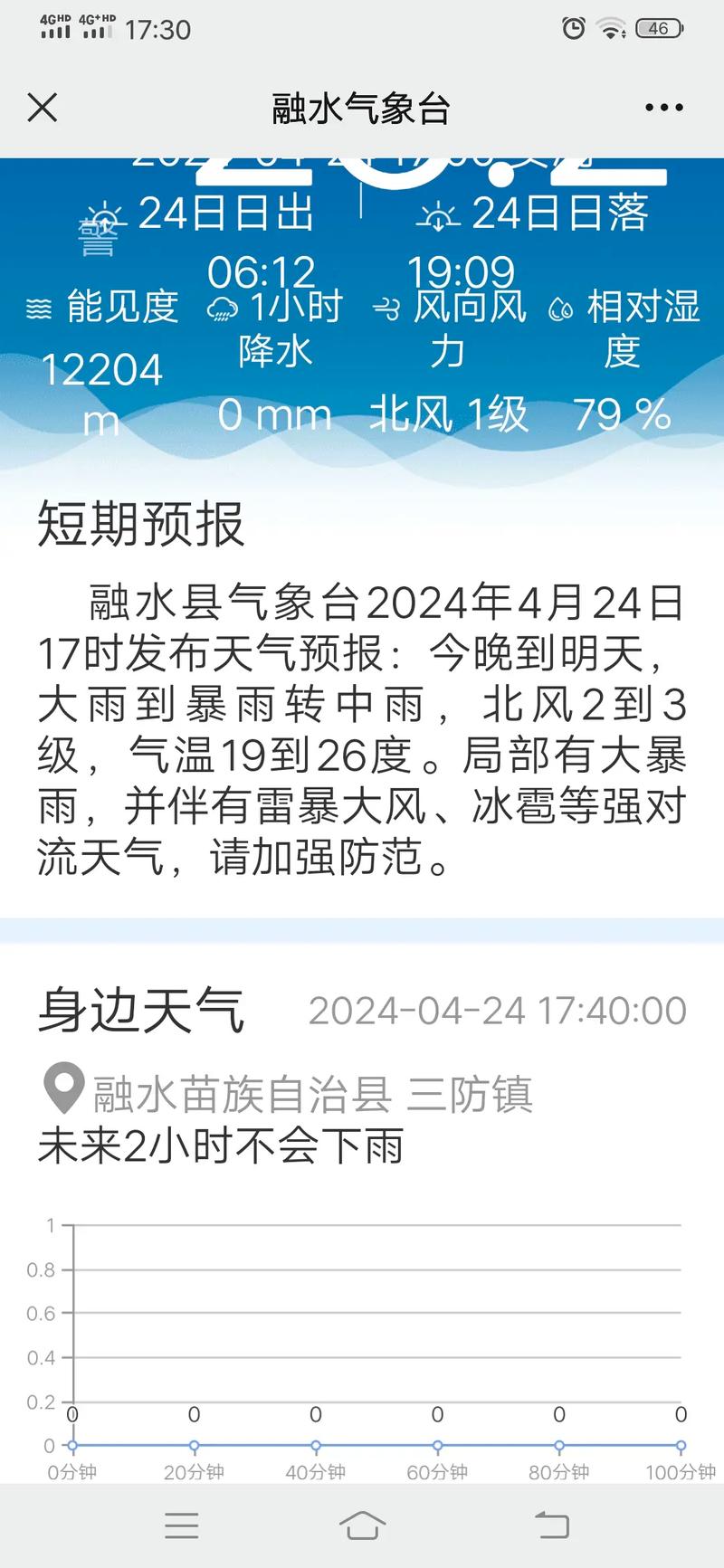Screen dimensions: 724x1568
Task: Close the 融水气象台 page with X
Action: pyautogui.click(x=42, y=107)
